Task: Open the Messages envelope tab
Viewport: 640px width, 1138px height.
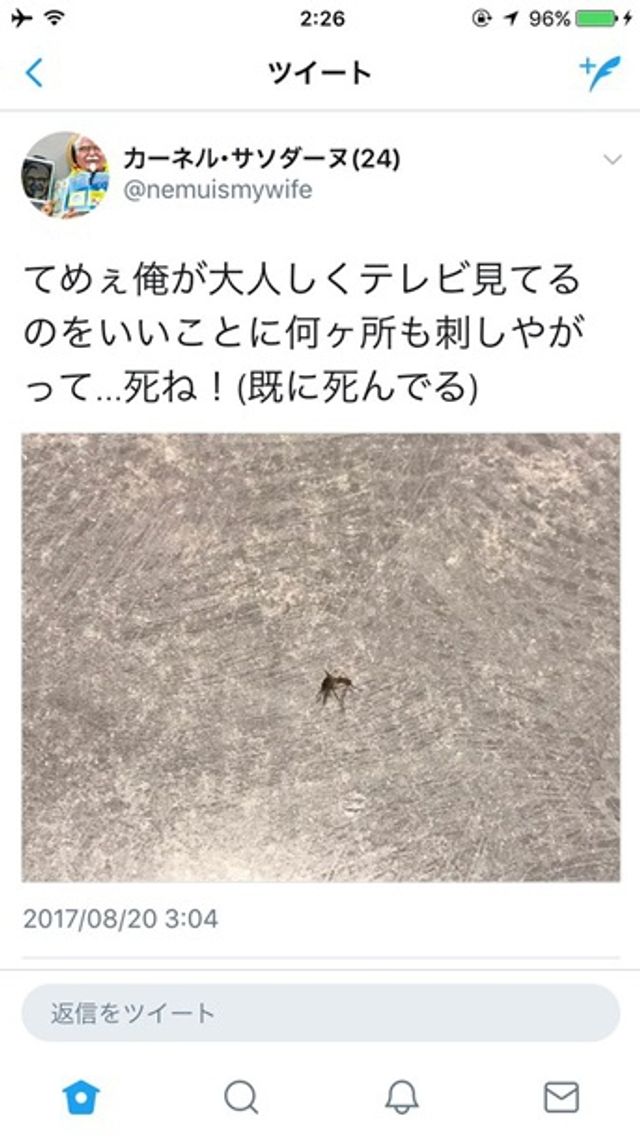Action: coord(561,1096)
